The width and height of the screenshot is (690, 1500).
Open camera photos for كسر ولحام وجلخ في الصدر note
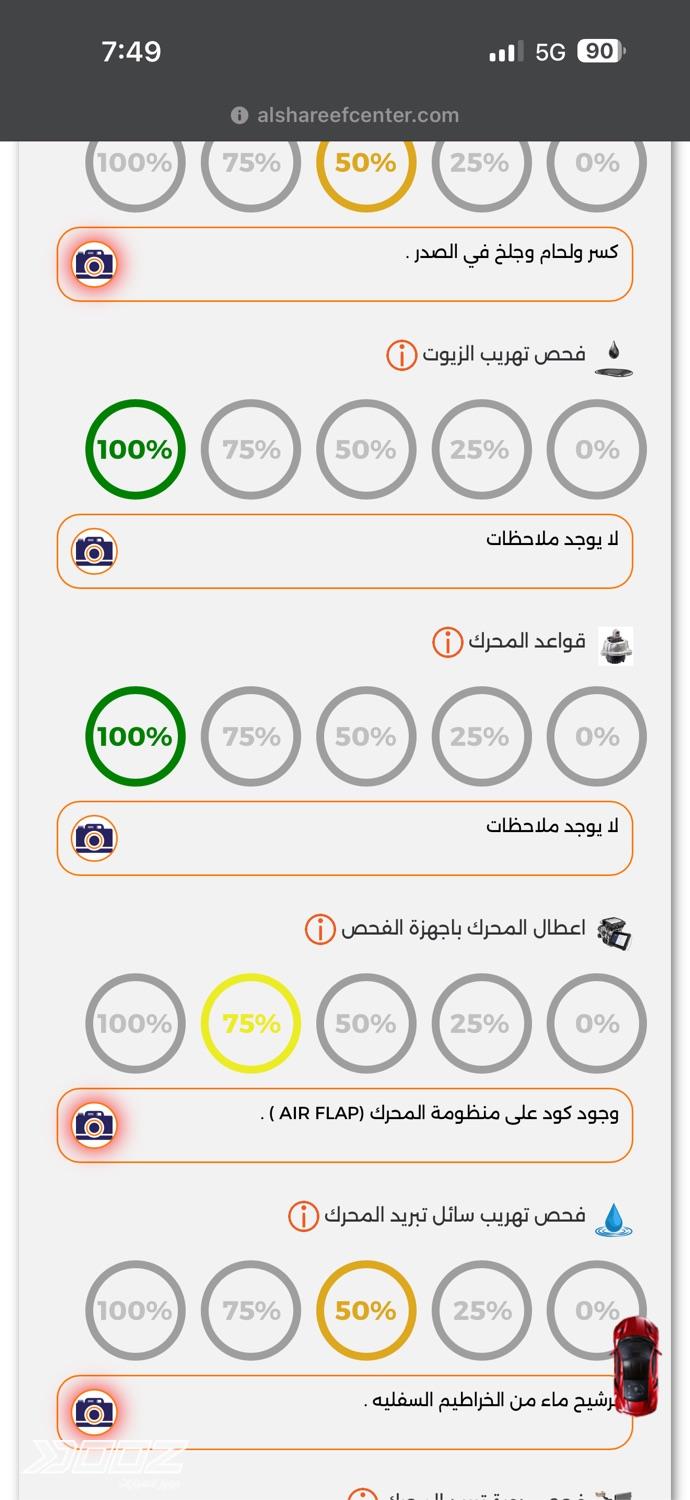tap(95, 265)
